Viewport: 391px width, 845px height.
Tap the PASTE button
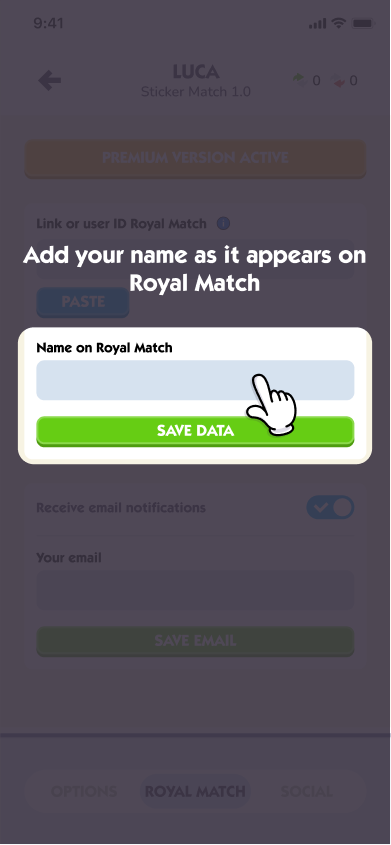[x=82, y=302]
